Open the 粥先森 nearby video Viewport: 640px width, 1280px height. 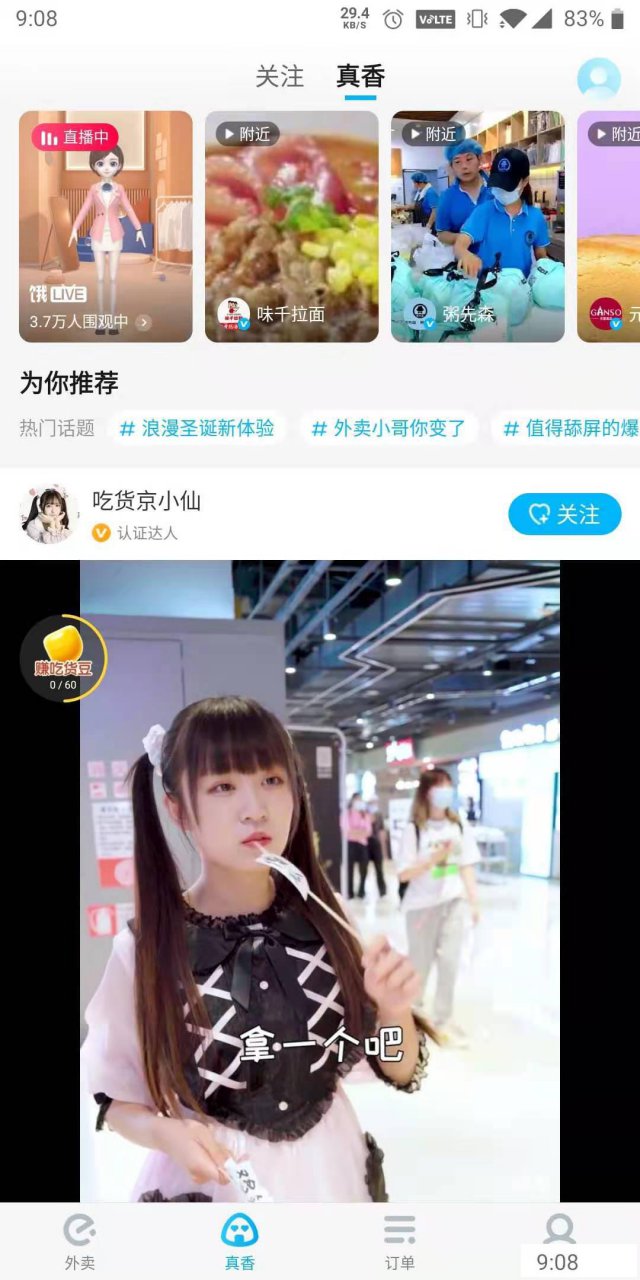[x=477, y=226]
